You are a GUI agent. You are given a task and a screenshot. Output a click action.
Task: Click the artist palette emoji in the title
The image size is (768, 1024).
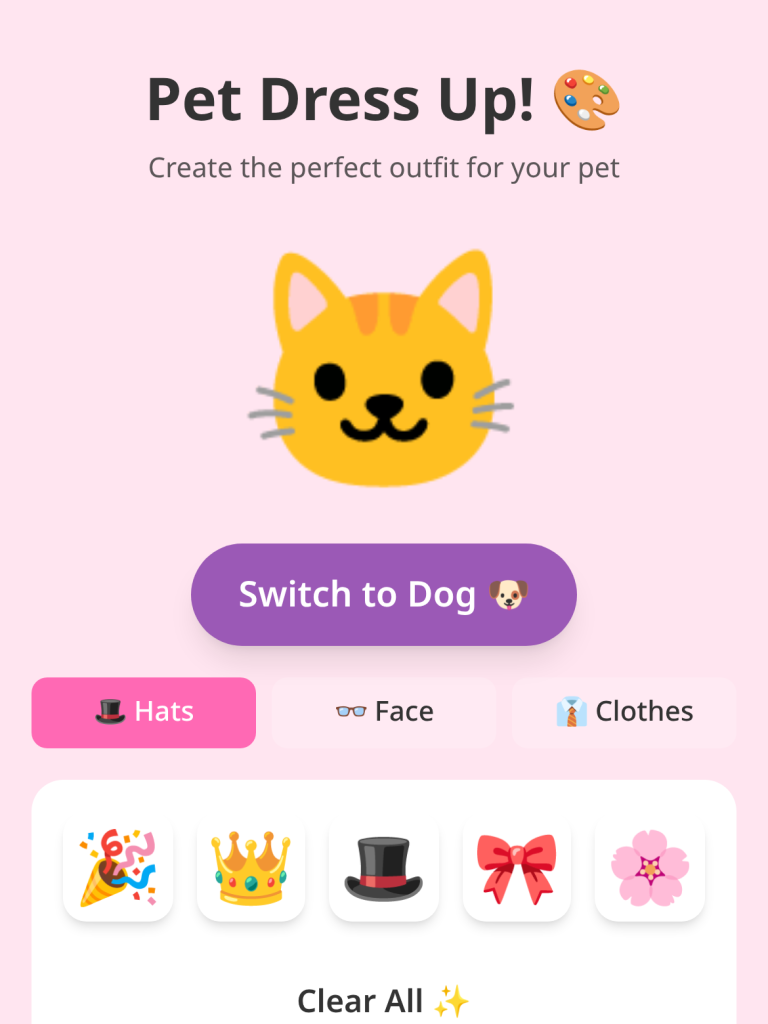[x=583, y=98]
